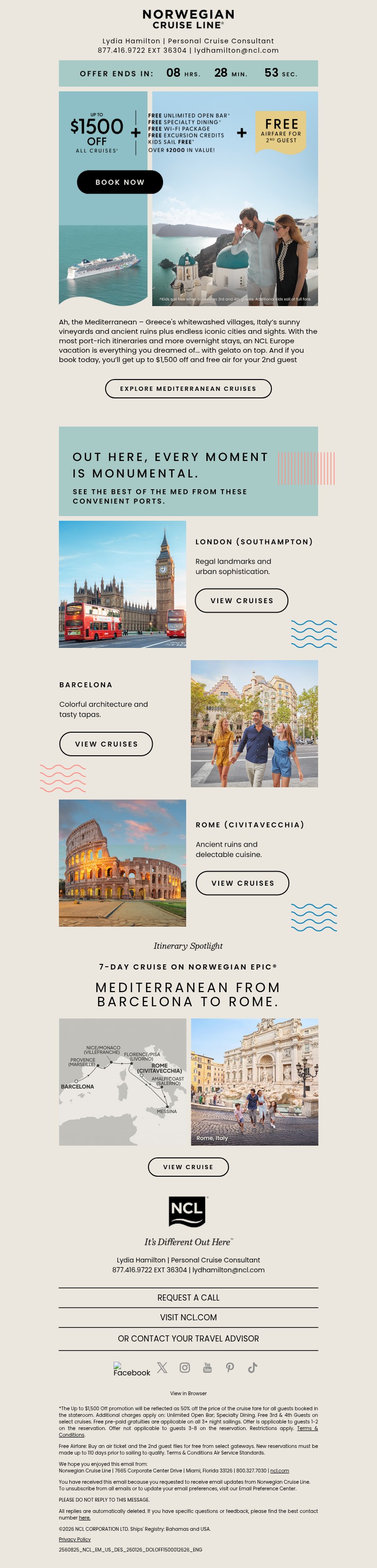Open the Terms & Conditions link
The height and width of the screenshot is (1568, 377).
point(307,1428)
